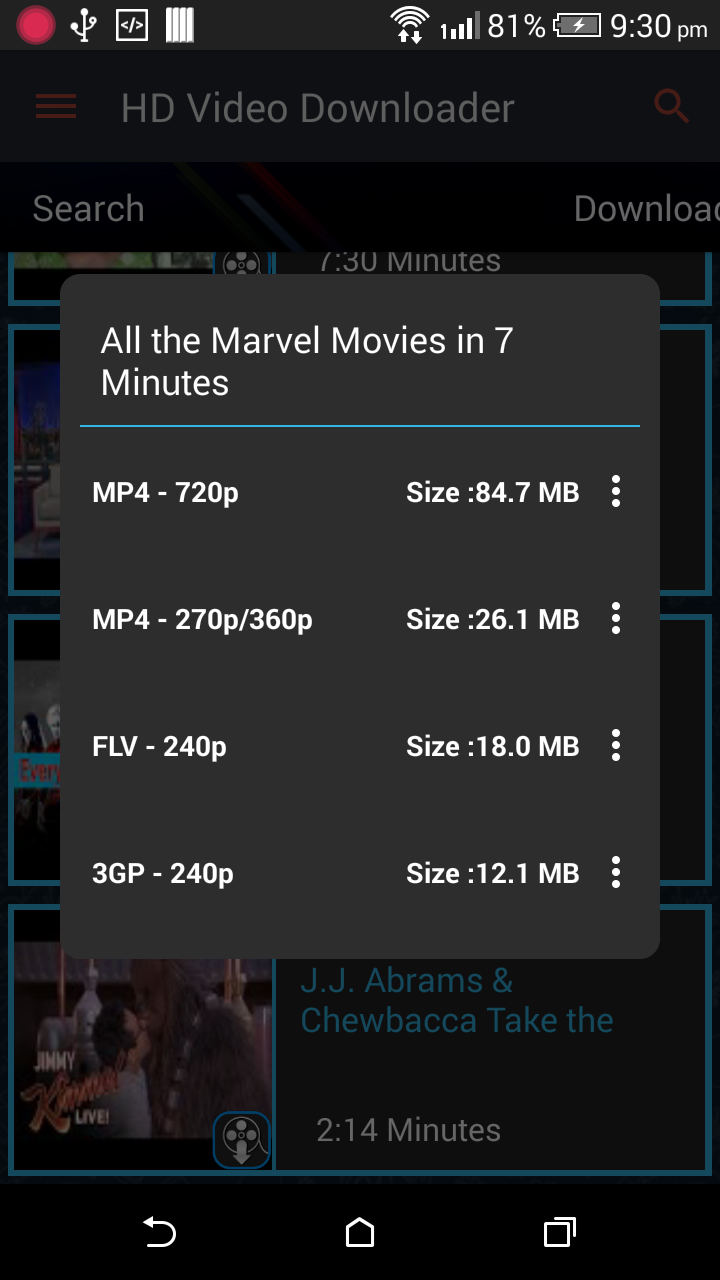Select MP4 270p/360p sized 26.1 MB
This screenshot has width=720, height=1280.
[x=300, y=618]
